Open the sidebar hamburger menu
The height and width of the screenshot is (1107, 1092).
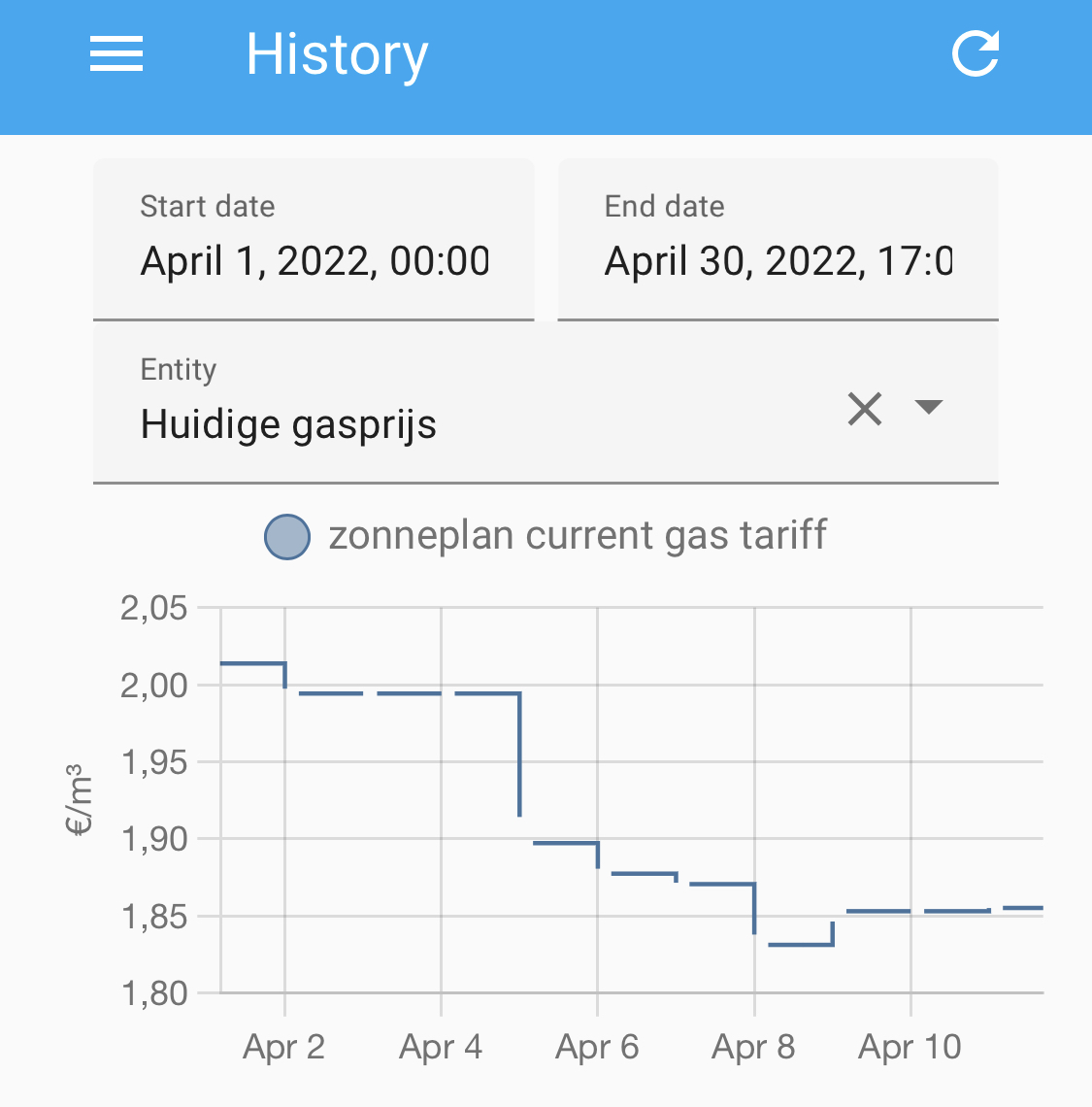(x=116, y=54)
